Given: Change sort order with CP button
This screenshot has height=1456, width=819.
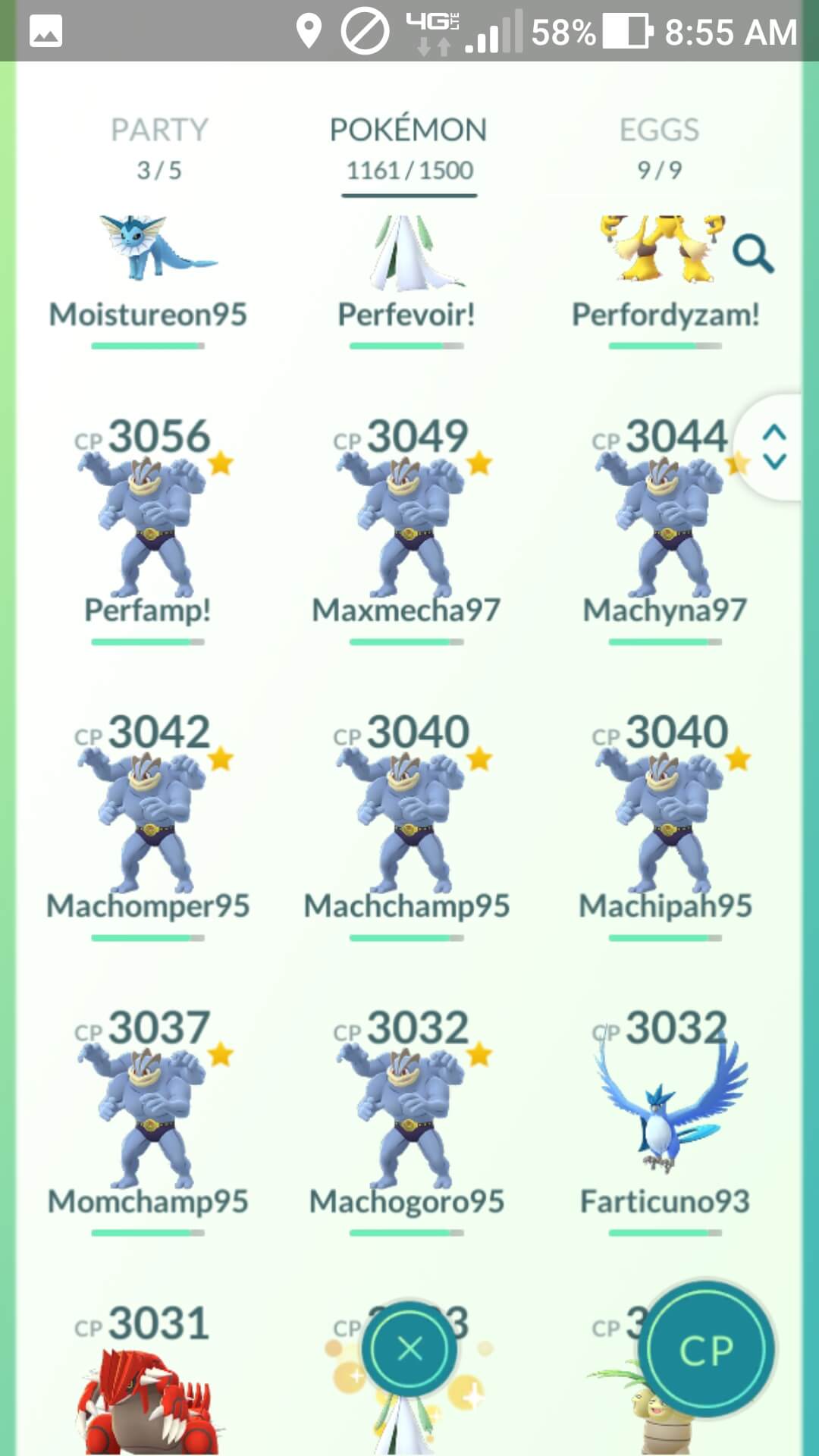Looking at the screenshot, I should [x=706, y=1350].
